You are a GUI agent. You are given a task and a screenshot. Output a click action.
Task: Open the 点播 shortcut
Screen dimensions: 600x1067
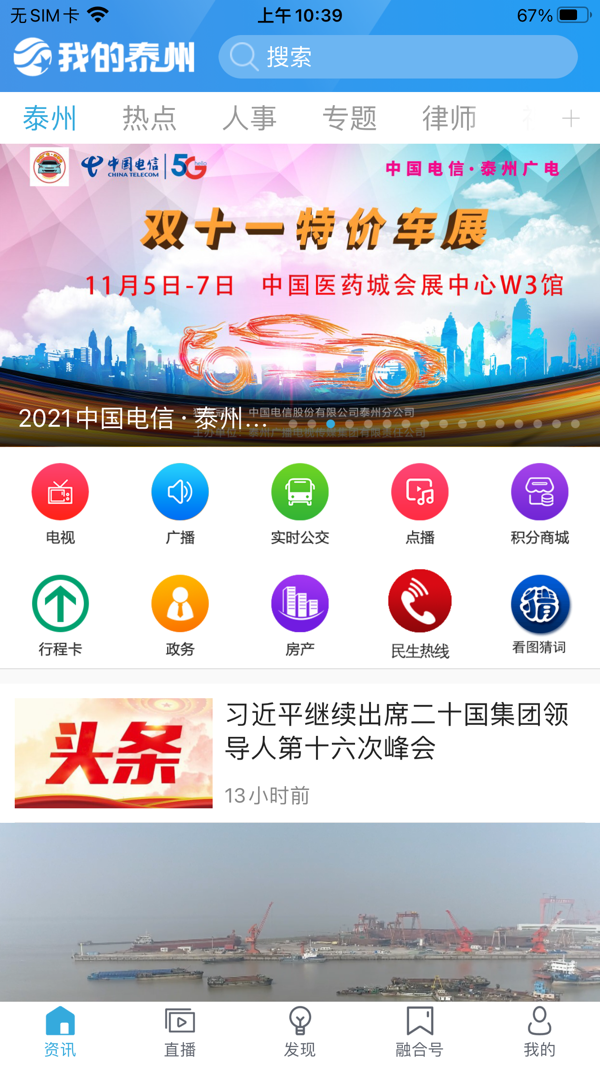(x=420, y=504)
